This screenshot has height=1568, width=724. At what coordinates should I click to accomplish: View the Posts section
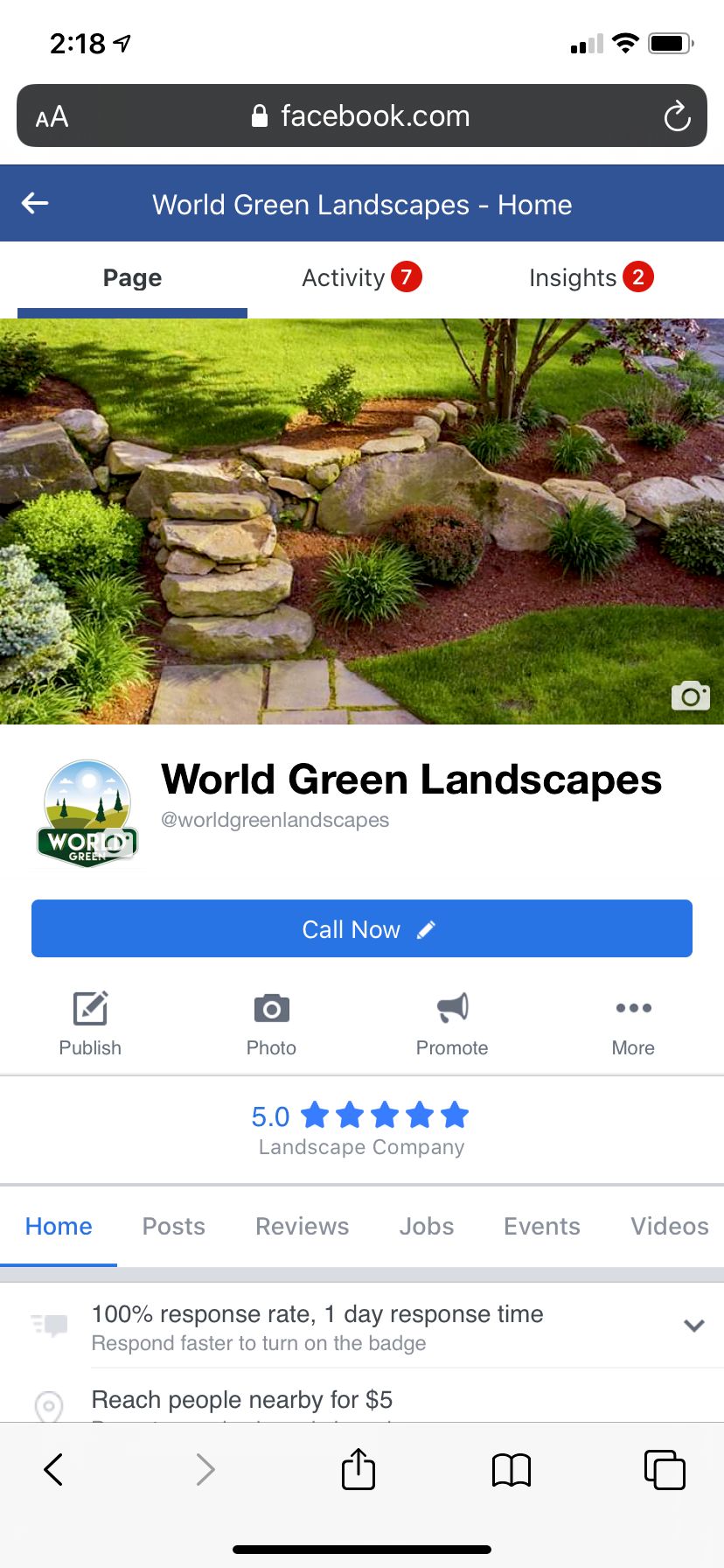pos(173,1226)
